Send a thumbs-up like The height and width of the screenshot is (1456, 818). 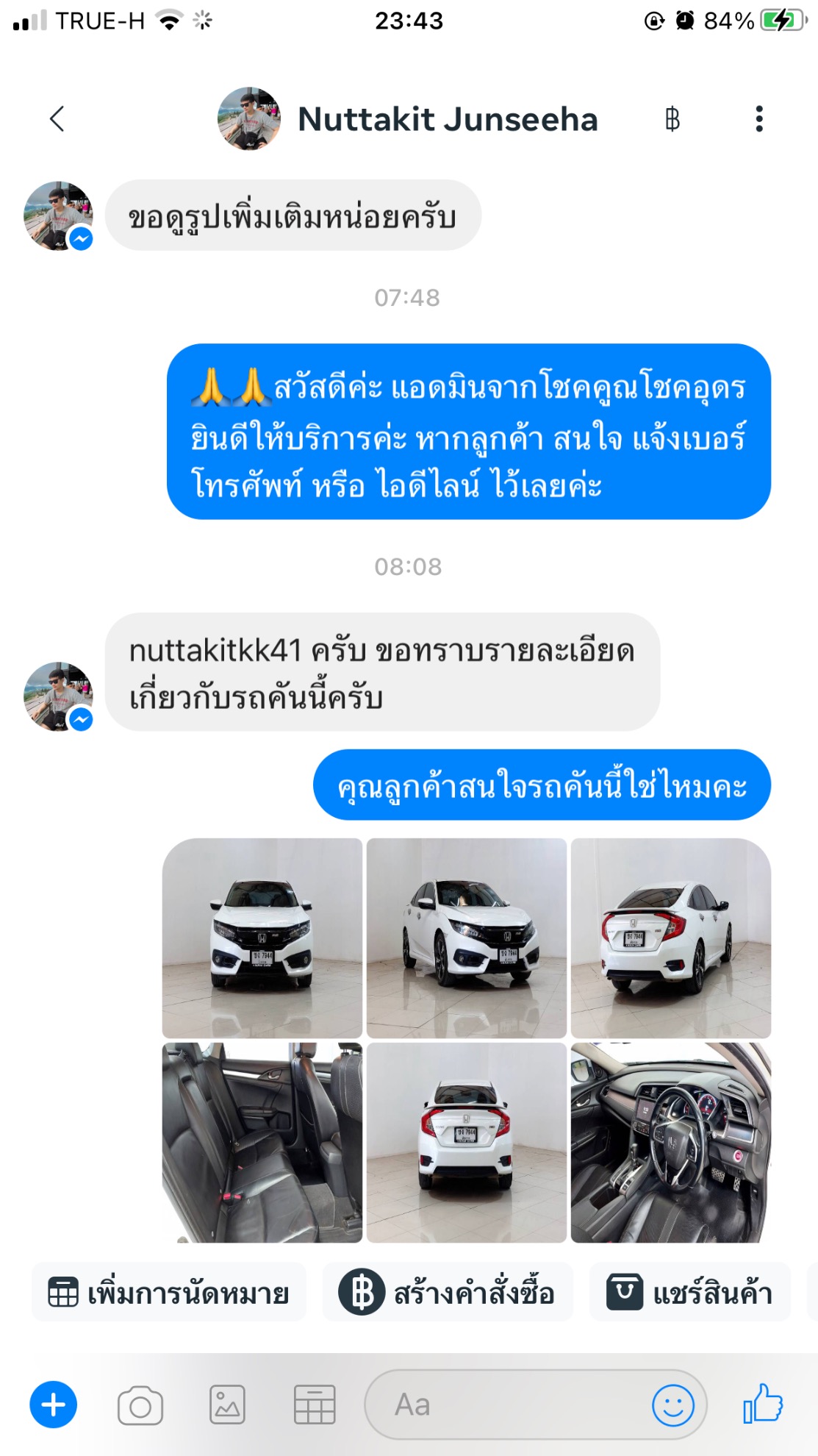(x=763, y=1403)
